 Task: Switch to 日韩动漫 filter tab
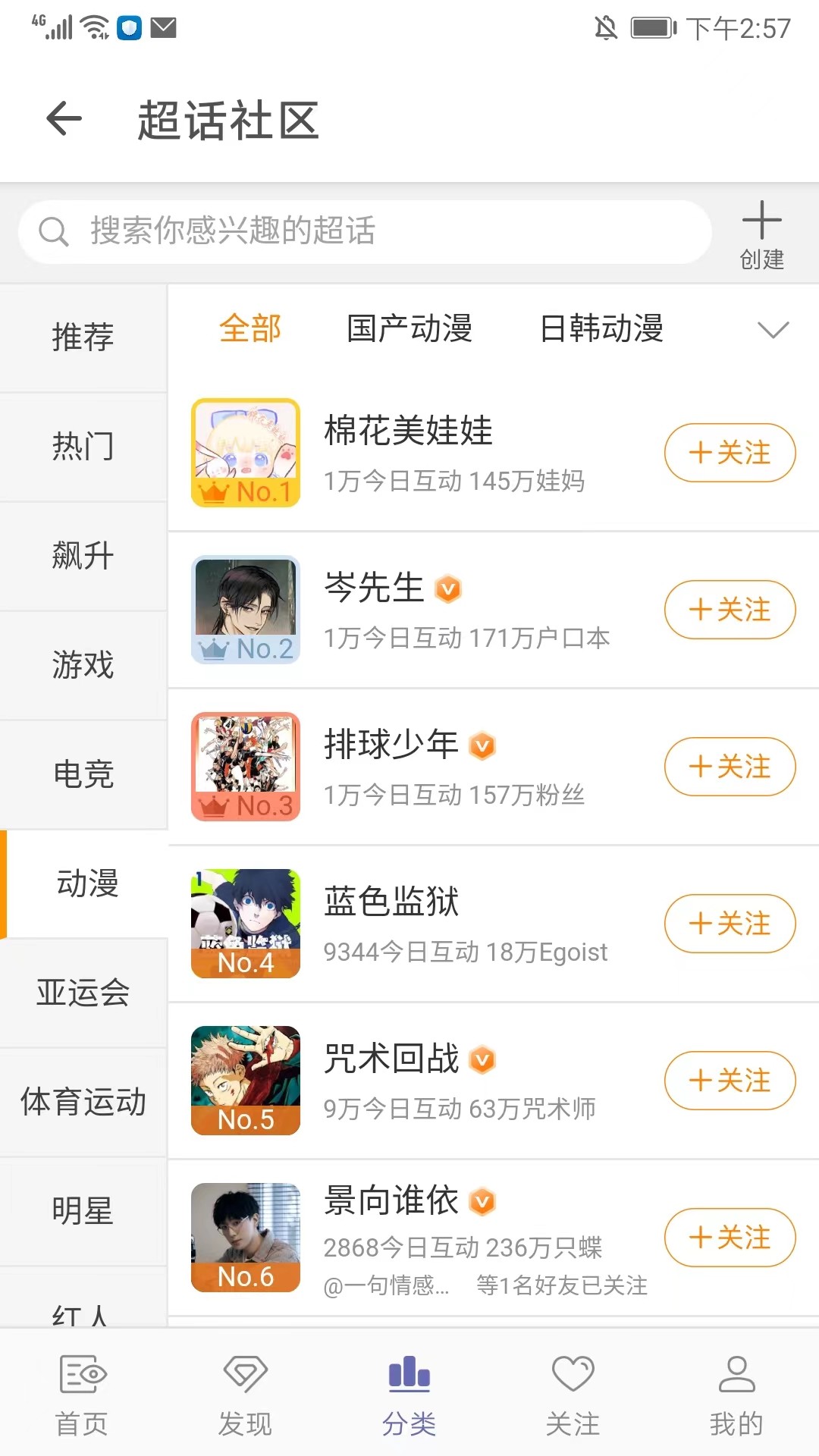point(603,328)
